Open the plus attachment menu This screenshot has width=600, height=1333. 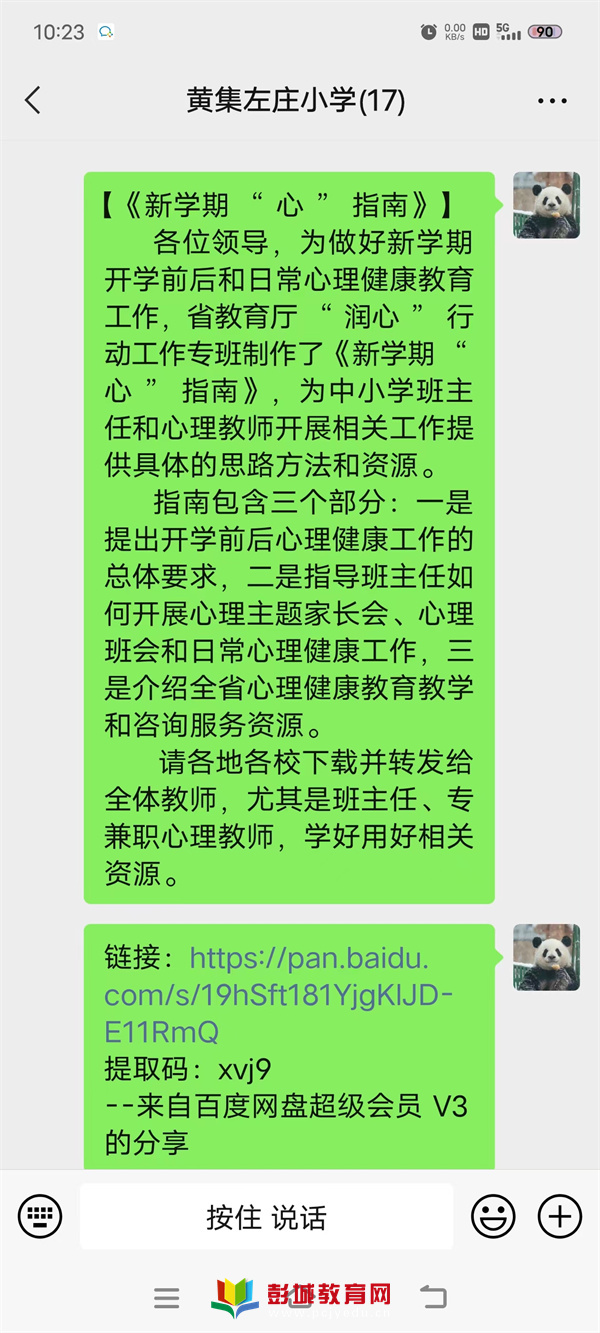pos(559,1216)
